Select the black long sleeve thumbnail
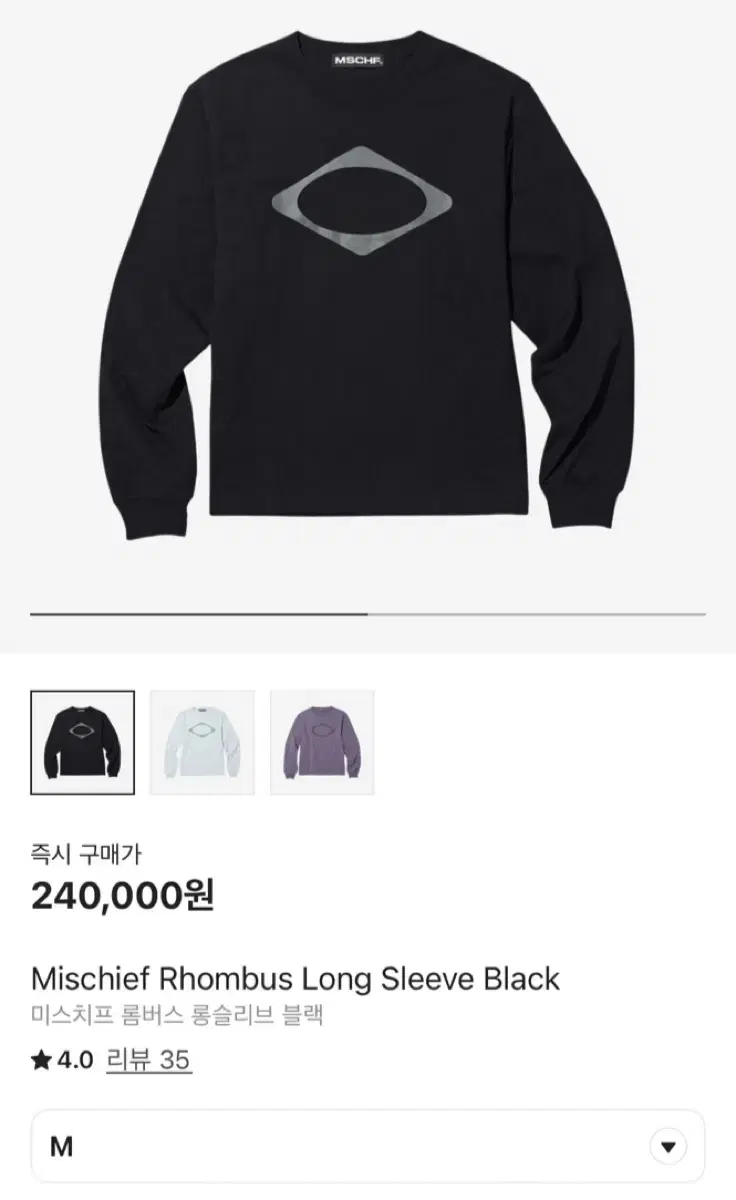The height and width of the screenshot is (1200, 736). 82,742
